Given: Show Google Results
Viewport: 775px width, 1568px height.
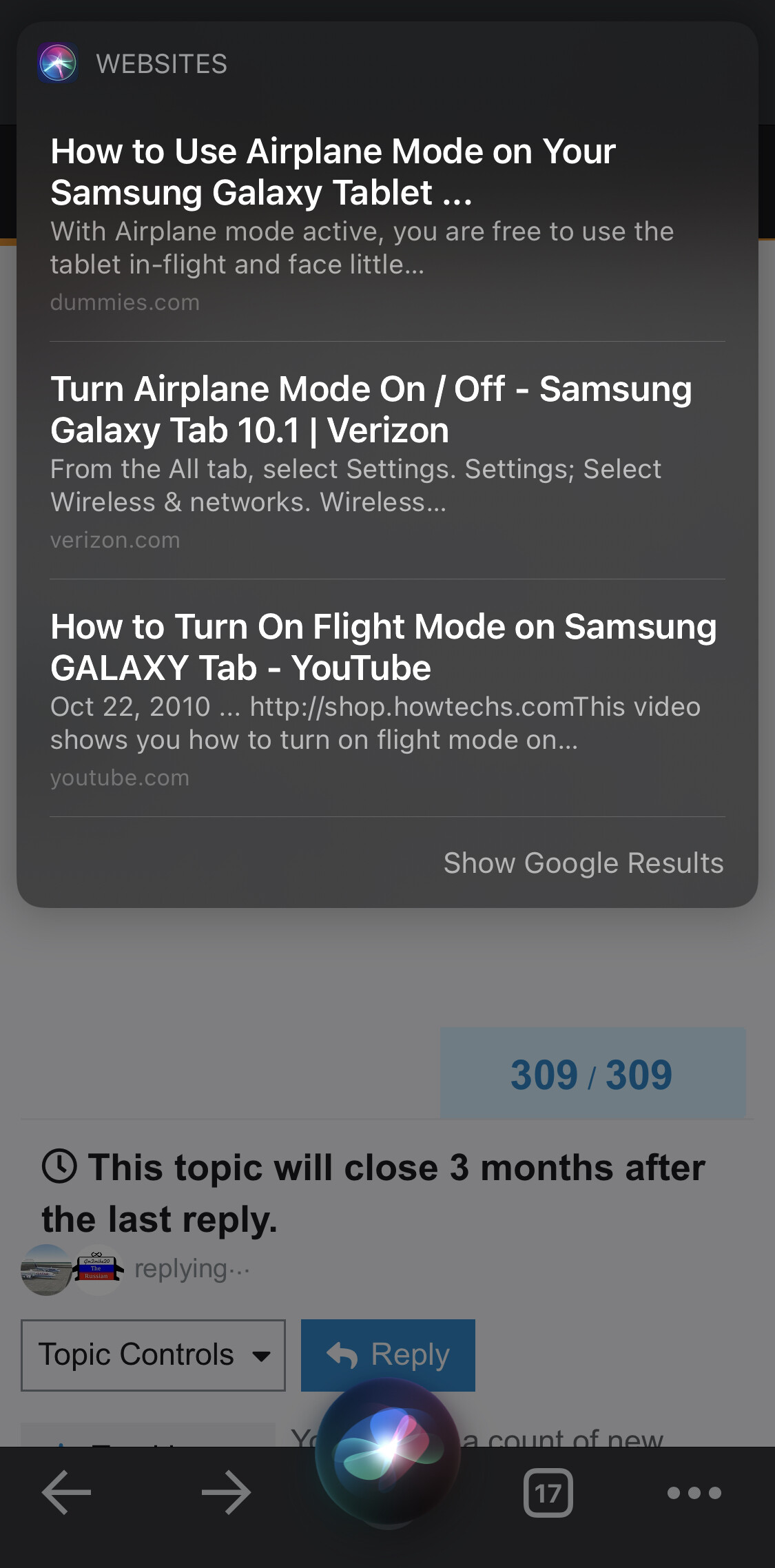Looking at the screenshot, I should click(583, 863).
